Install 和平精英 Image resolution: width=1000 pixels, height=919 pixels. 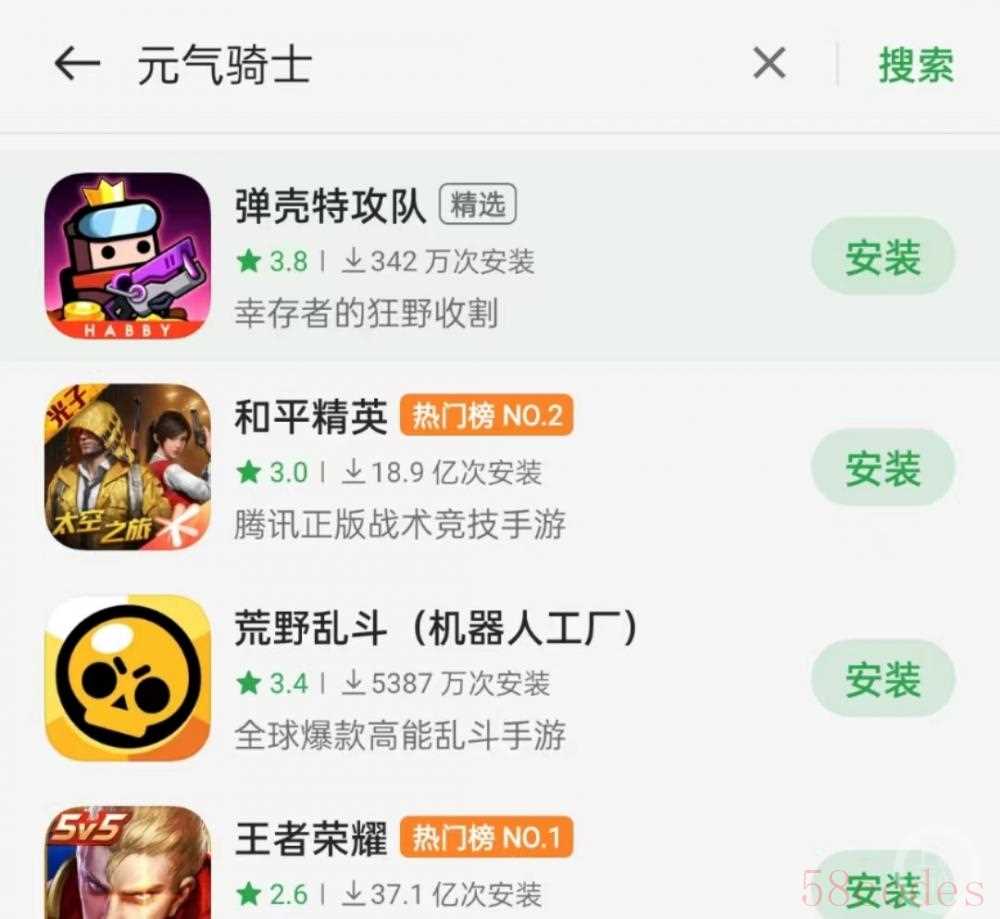pos(882,468)
